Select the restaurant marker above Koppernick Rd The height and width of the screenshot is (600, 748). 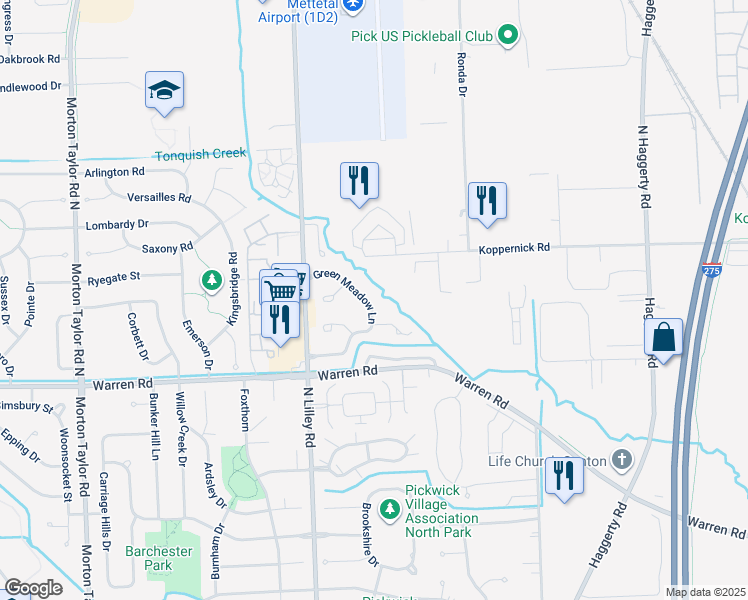[x=487, y=201]
